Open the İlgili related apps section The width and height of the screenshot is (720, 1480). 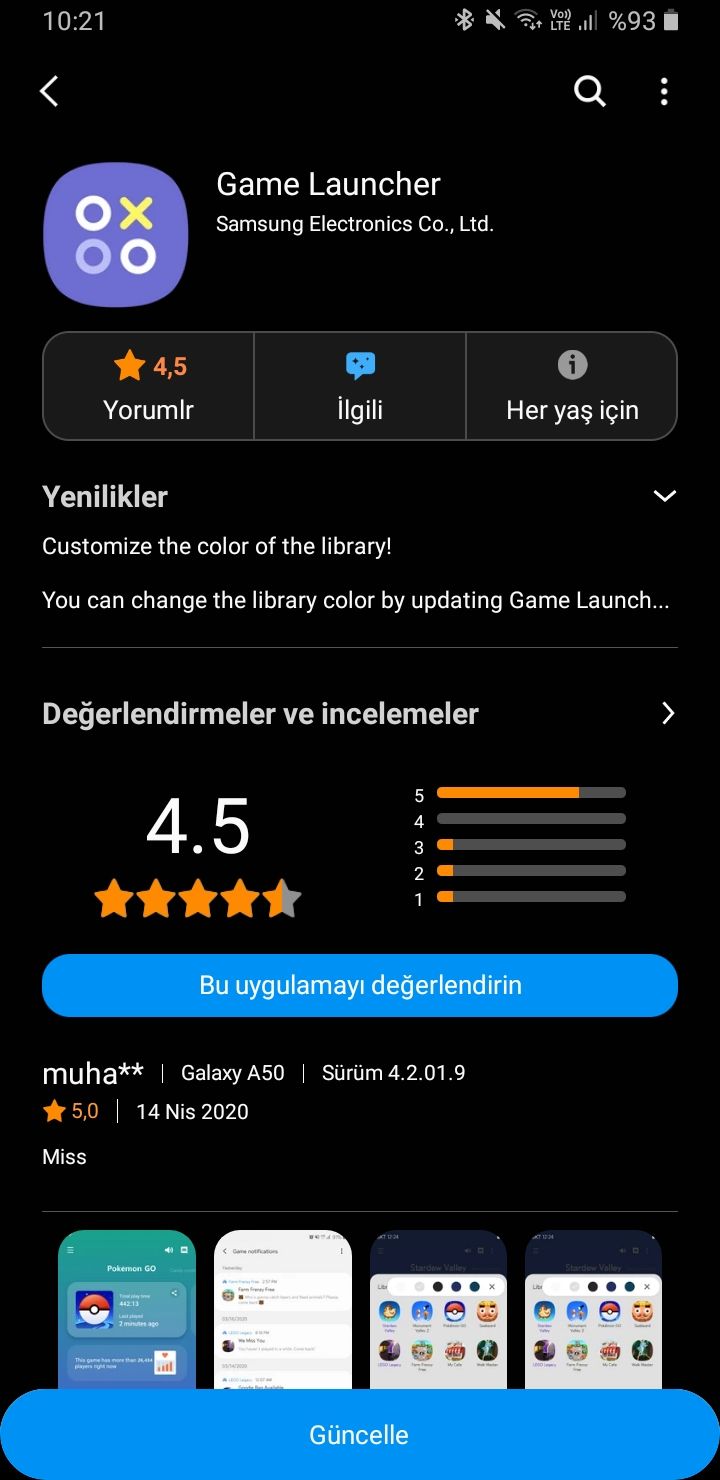click(x=360, y=386)
